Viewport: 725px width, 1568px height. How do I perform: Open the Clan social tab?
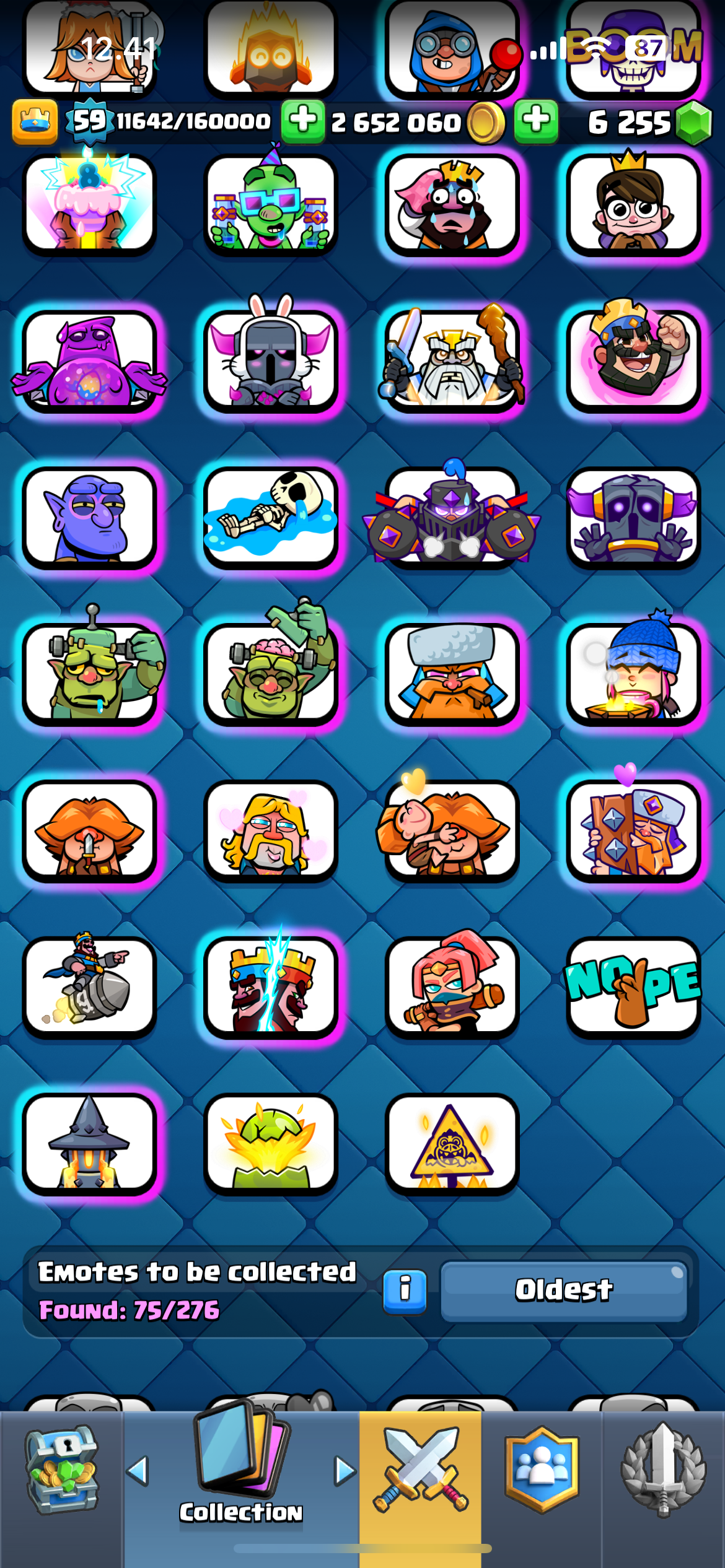point(542,1471)
